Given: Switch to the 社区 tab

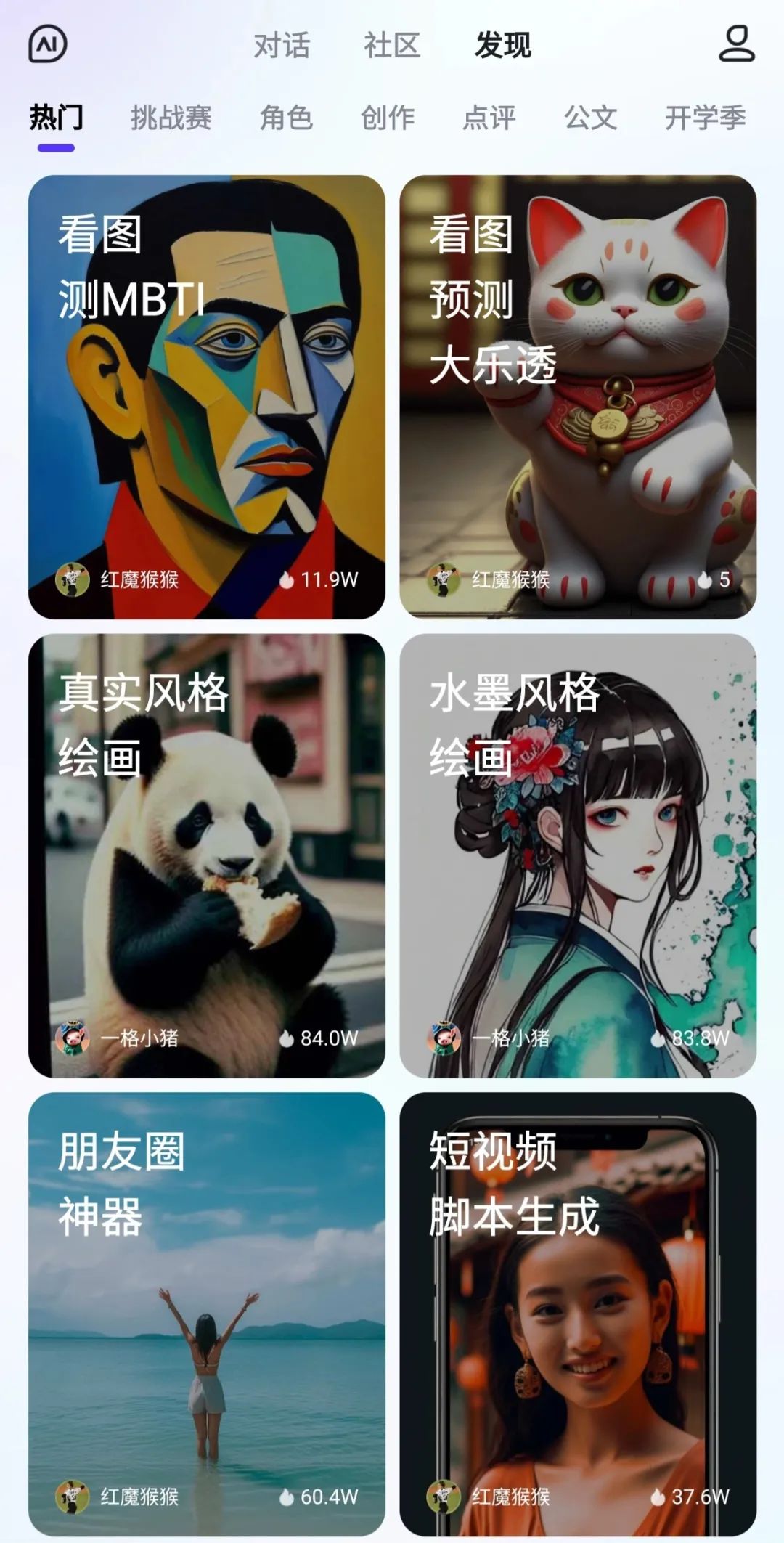Looking at the screenshot, I should pos(393,45).
